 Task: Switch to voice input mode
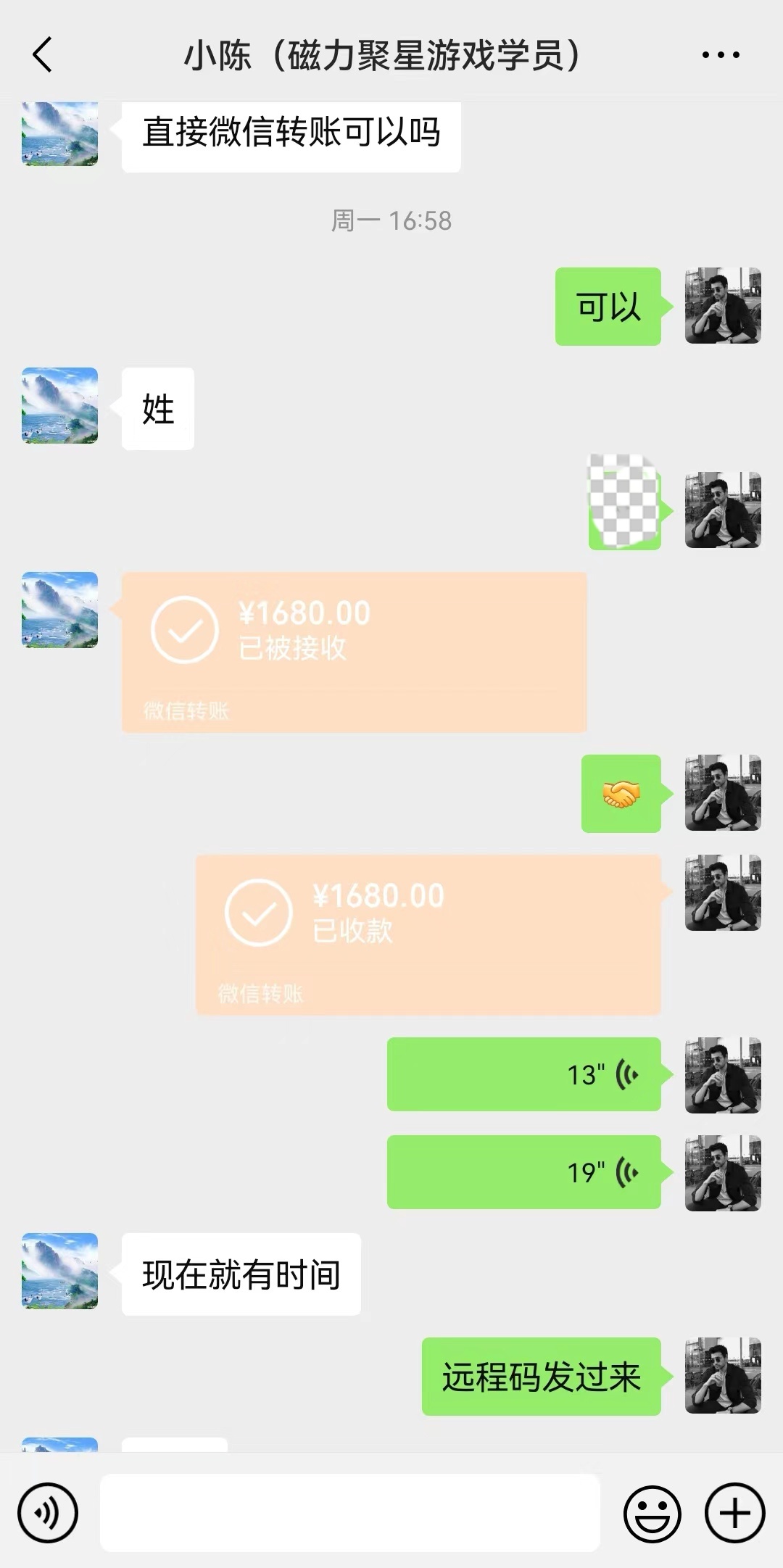(48, 1513)
